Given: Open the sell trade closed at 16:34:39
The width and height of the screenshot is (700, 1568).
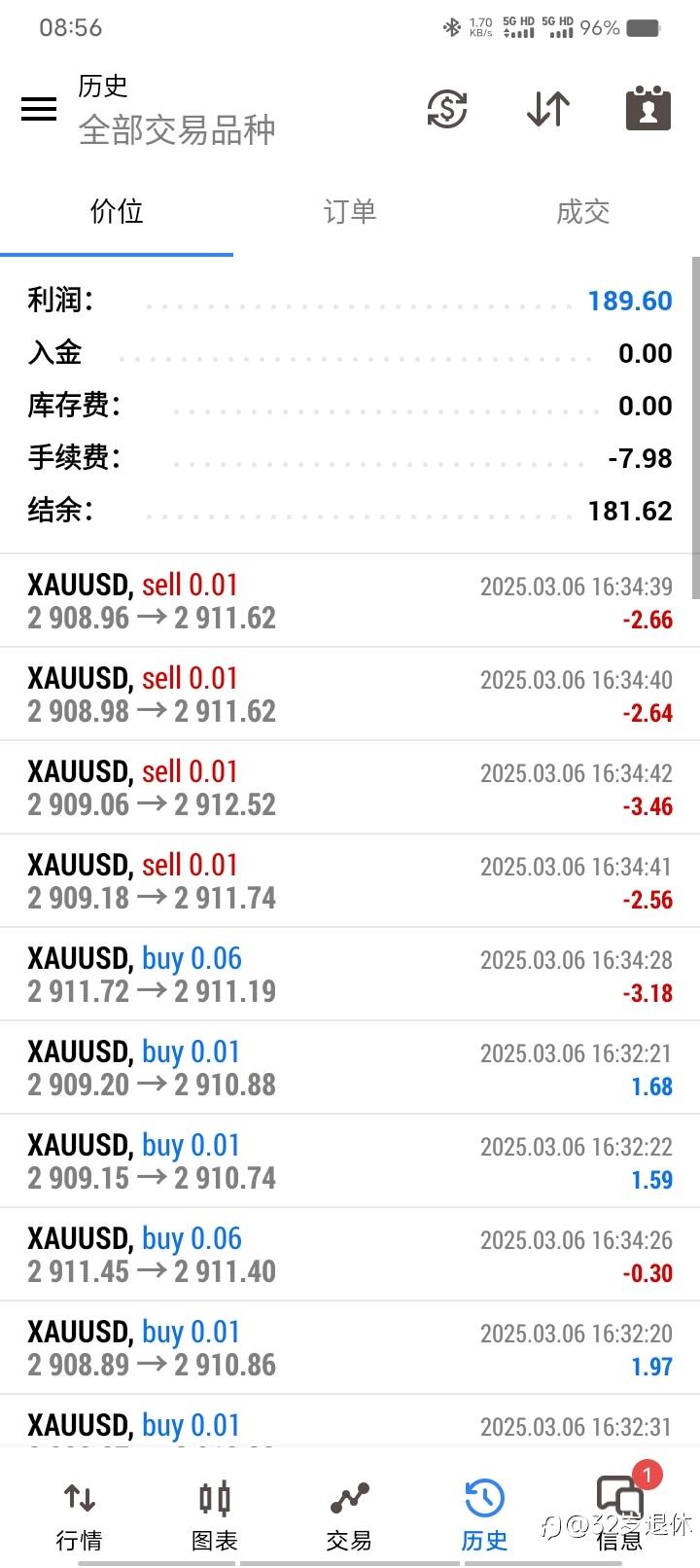Looking at the screenshot, I should click(350, 601).
